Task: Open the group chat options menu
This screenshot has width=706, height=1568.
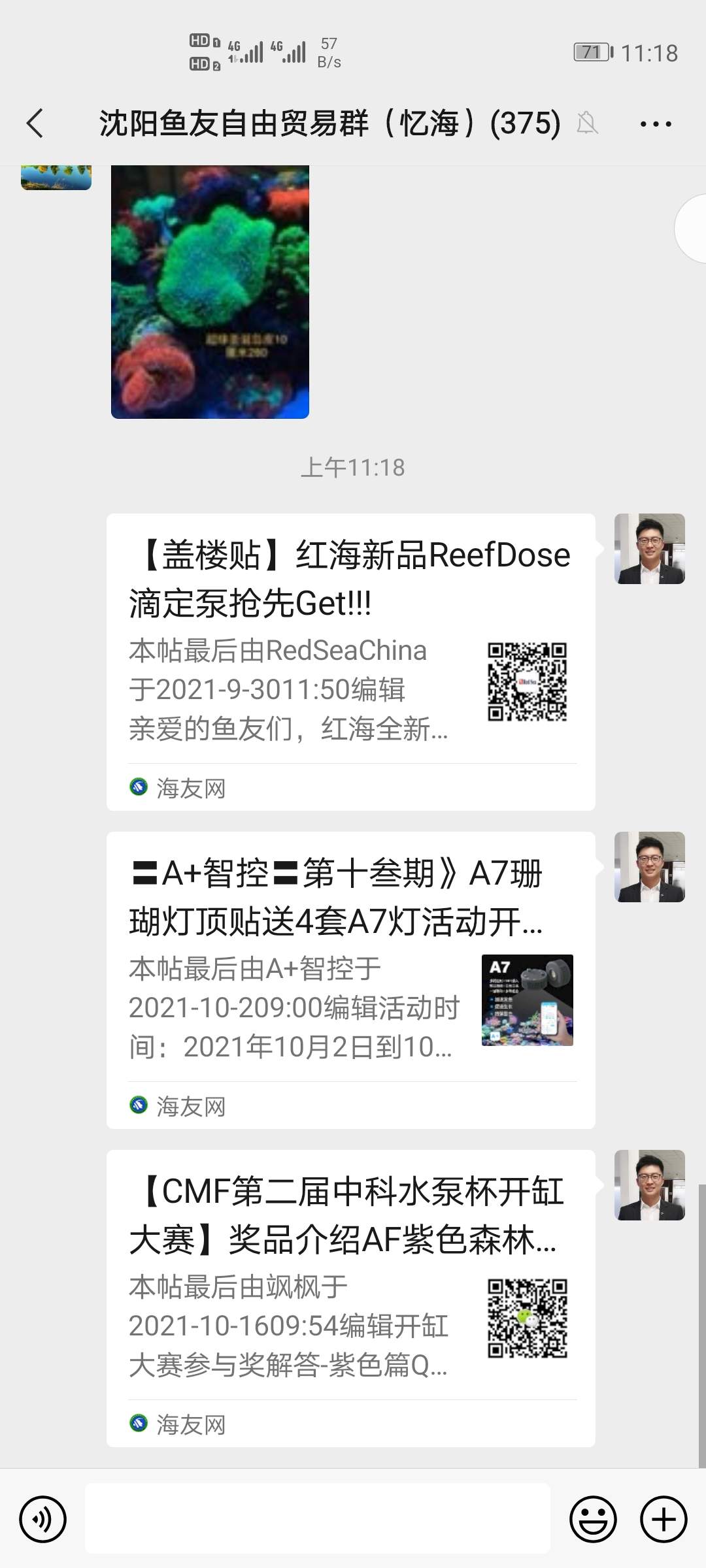Action: [655, 123]
